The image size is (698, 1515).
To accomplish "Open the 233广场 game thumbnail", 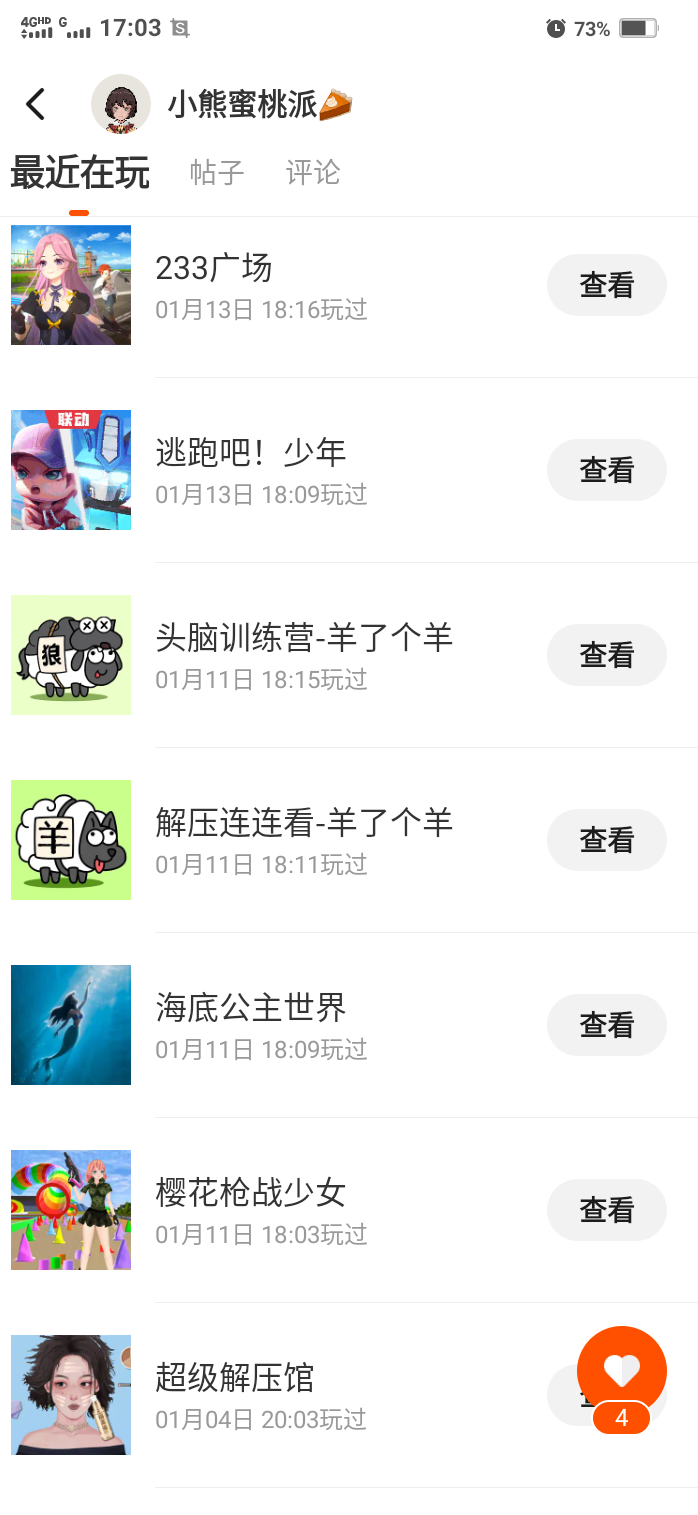I will [71, 285].
